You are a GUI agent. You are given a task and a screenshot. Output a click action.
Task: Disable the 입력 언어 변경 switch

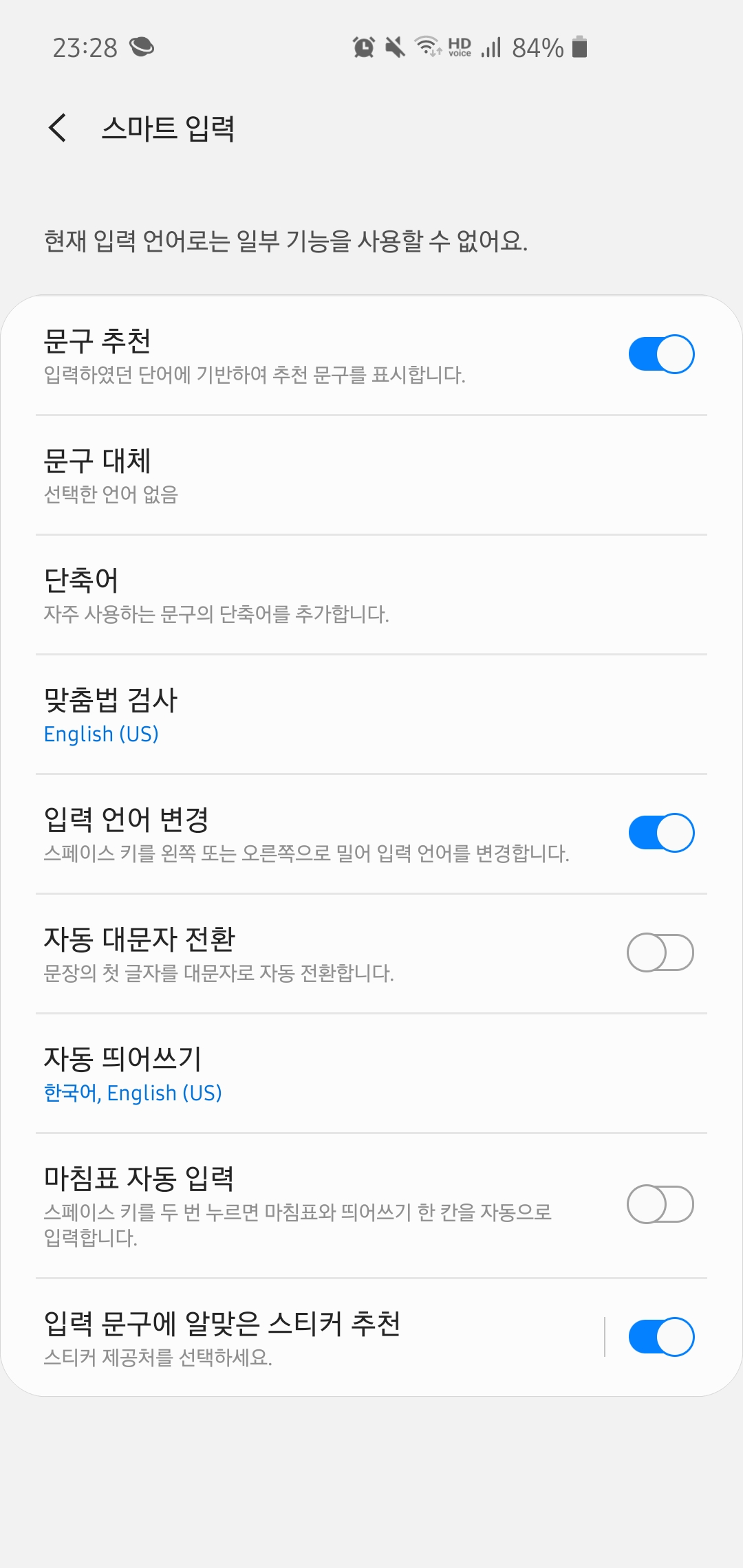coord(661,833)
